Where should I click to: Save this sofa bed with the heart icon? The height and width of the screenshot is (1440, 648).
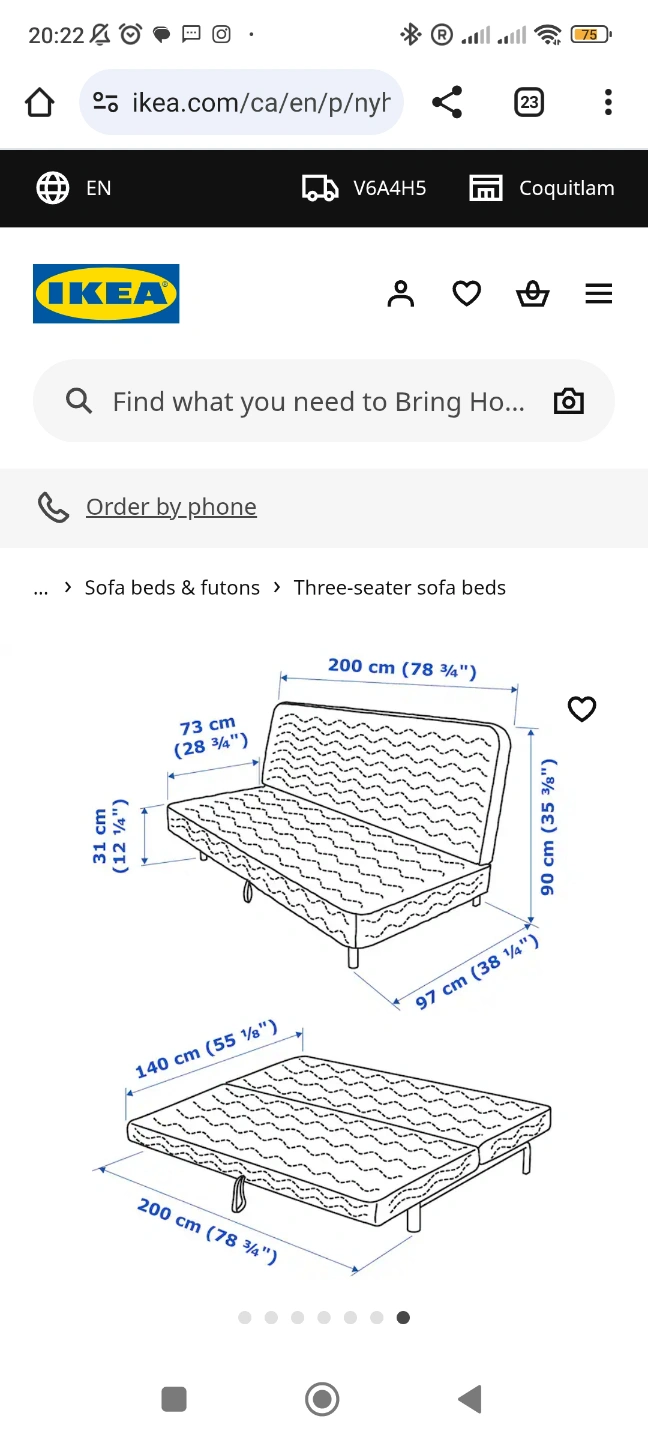coord(582,709)
